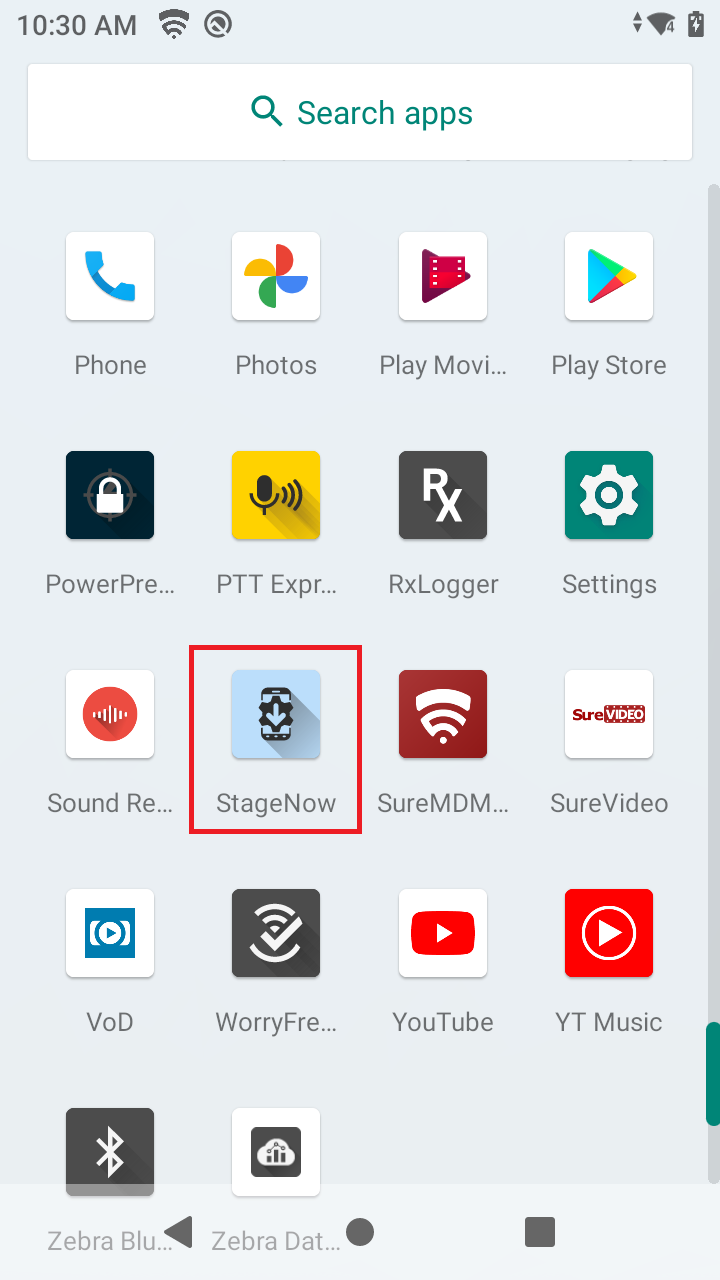Launch WorryFree app

tap(276, 934)
